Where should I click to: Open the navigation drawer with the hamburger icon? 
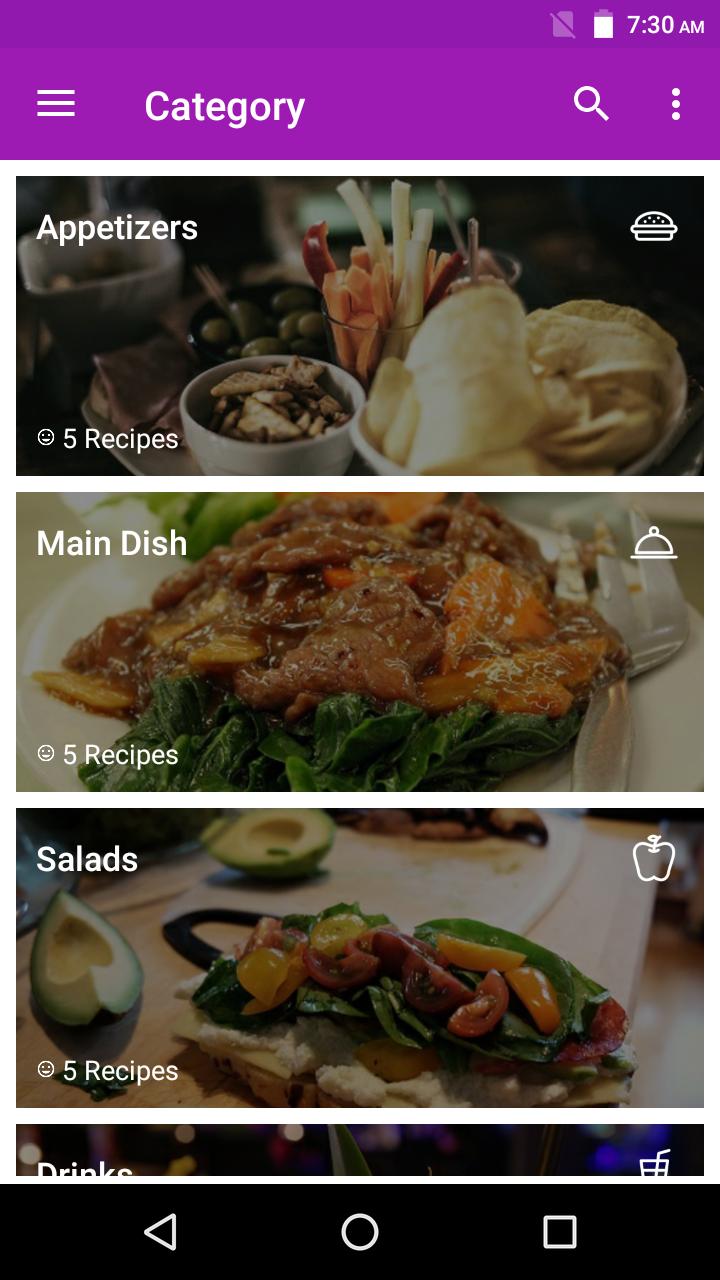pos(55,104)
